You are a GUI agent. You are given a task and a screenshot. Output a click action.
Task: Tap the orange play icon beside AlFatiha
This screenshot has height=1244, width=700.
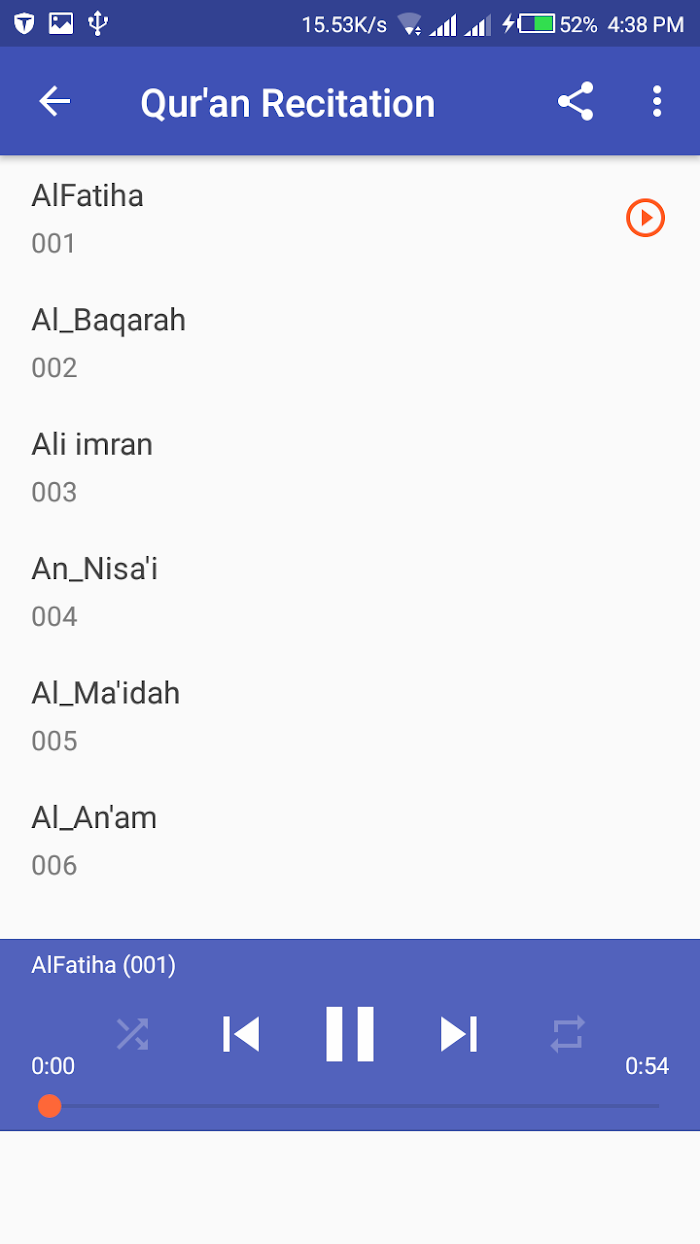pyautogui.click(x=646, y=217)
